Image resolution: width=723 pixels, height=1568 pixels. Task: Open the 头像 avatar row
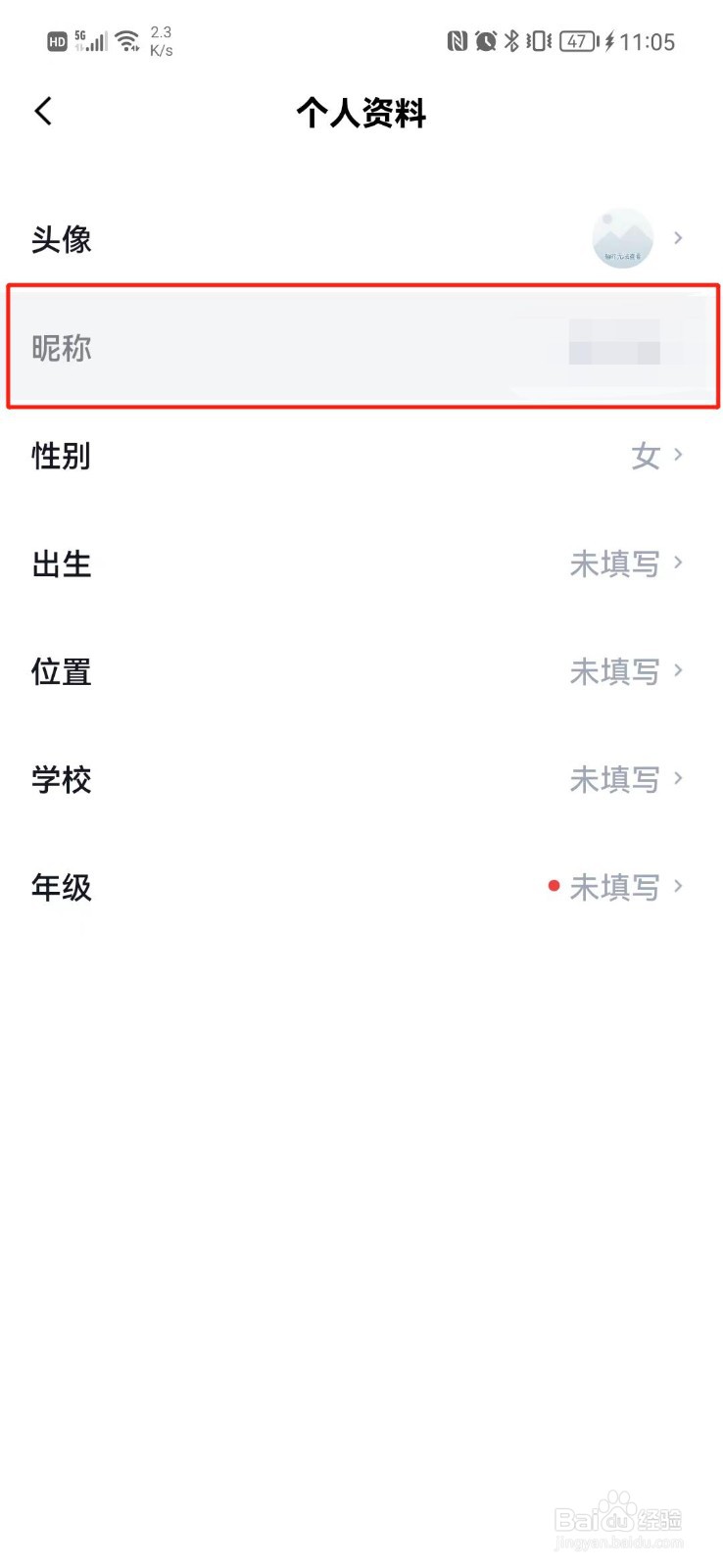[361, 238]
